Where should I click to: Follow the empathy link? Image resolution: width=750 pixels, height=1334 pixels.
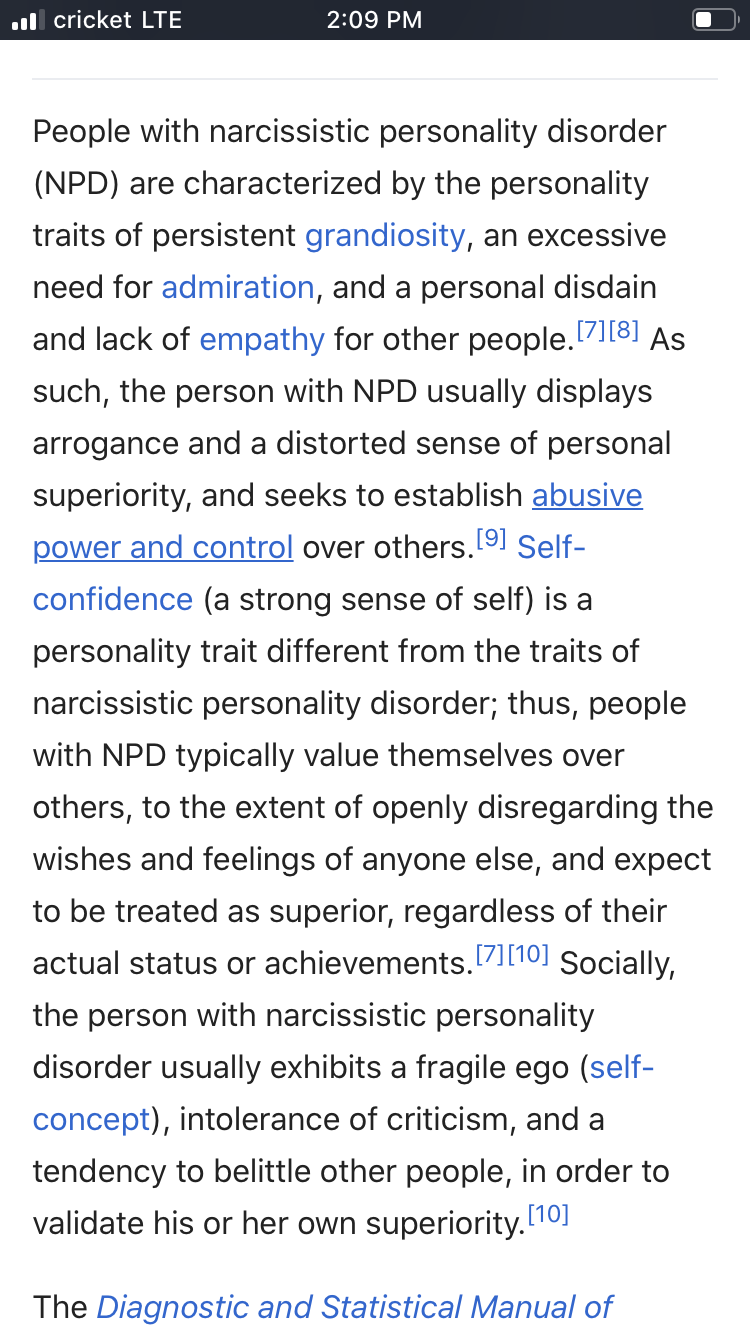click(x=262, y=340)
